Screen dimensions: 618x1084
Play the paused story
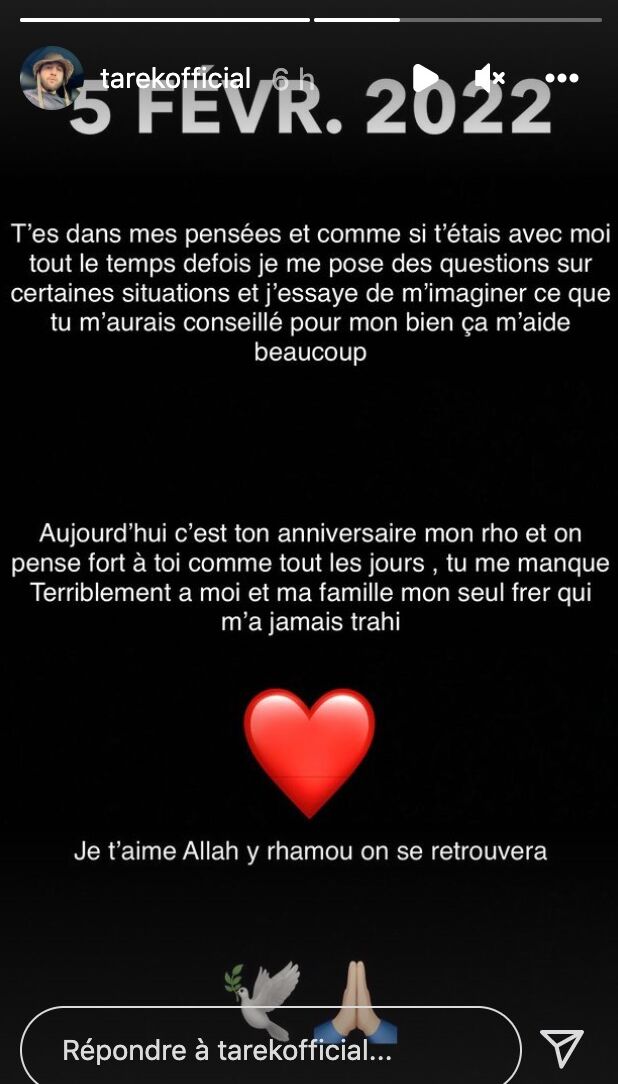[x=425, y=78]
